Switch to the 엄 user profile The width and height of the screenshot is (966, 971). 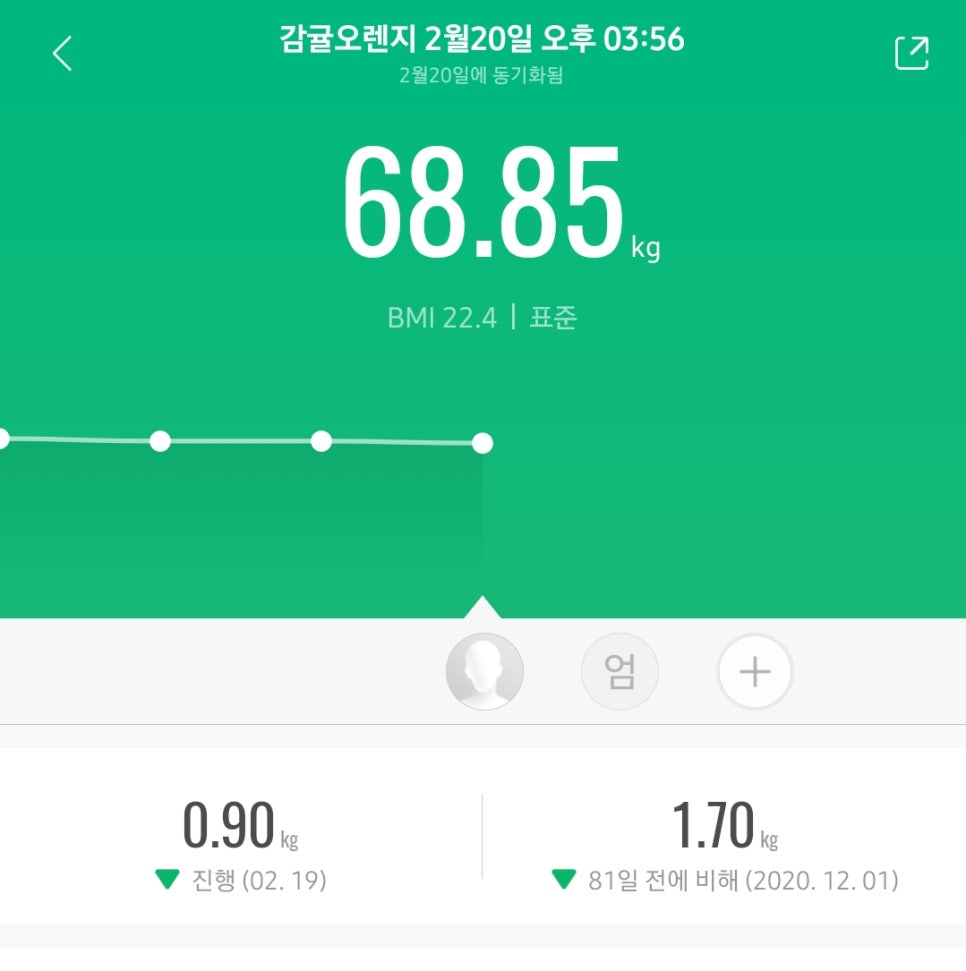coord(619,671)
